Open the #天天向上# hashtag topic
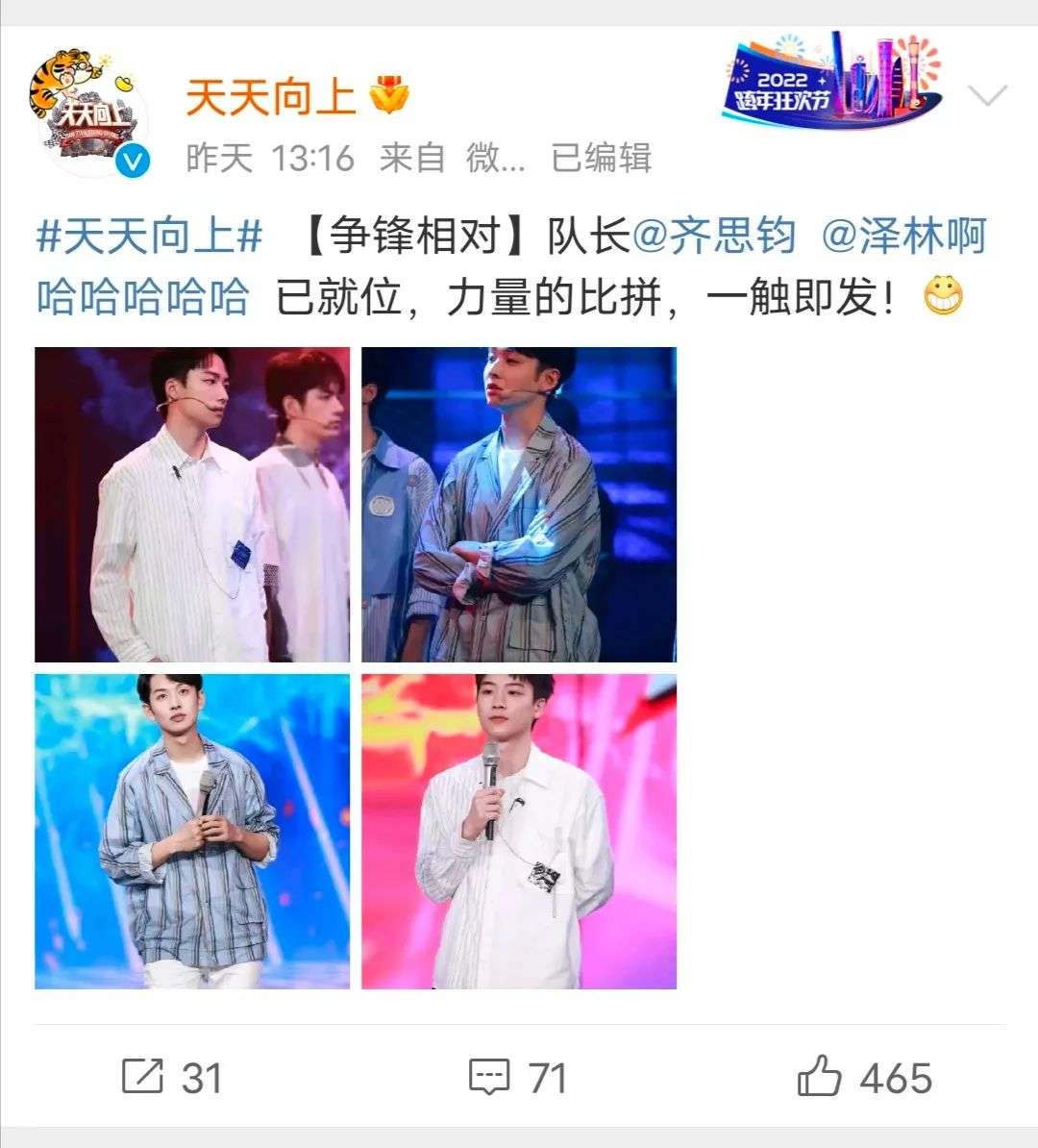 149,237
